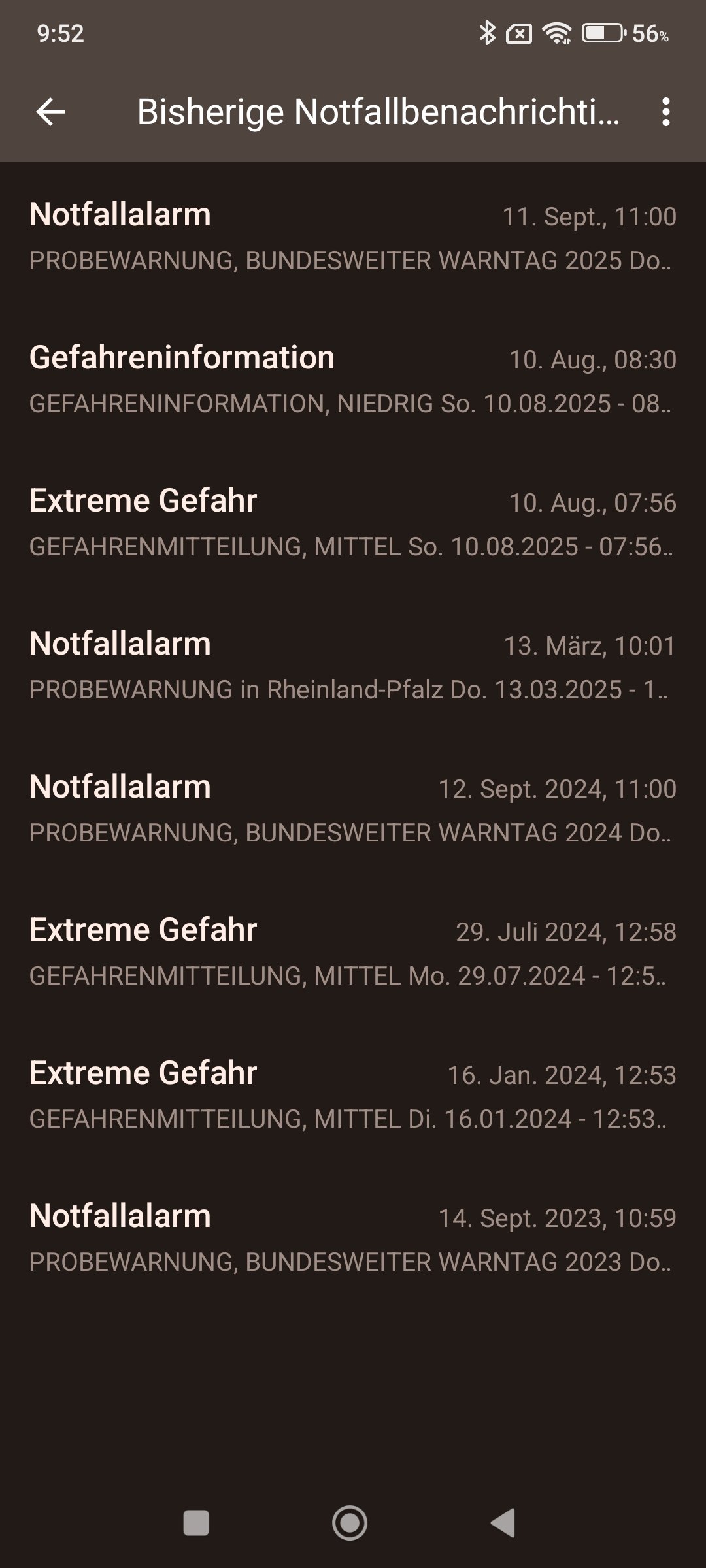Show Notfallalarm from 12. Sept. 2024
The image size is (706, 1568).
[x=353, y=809]
